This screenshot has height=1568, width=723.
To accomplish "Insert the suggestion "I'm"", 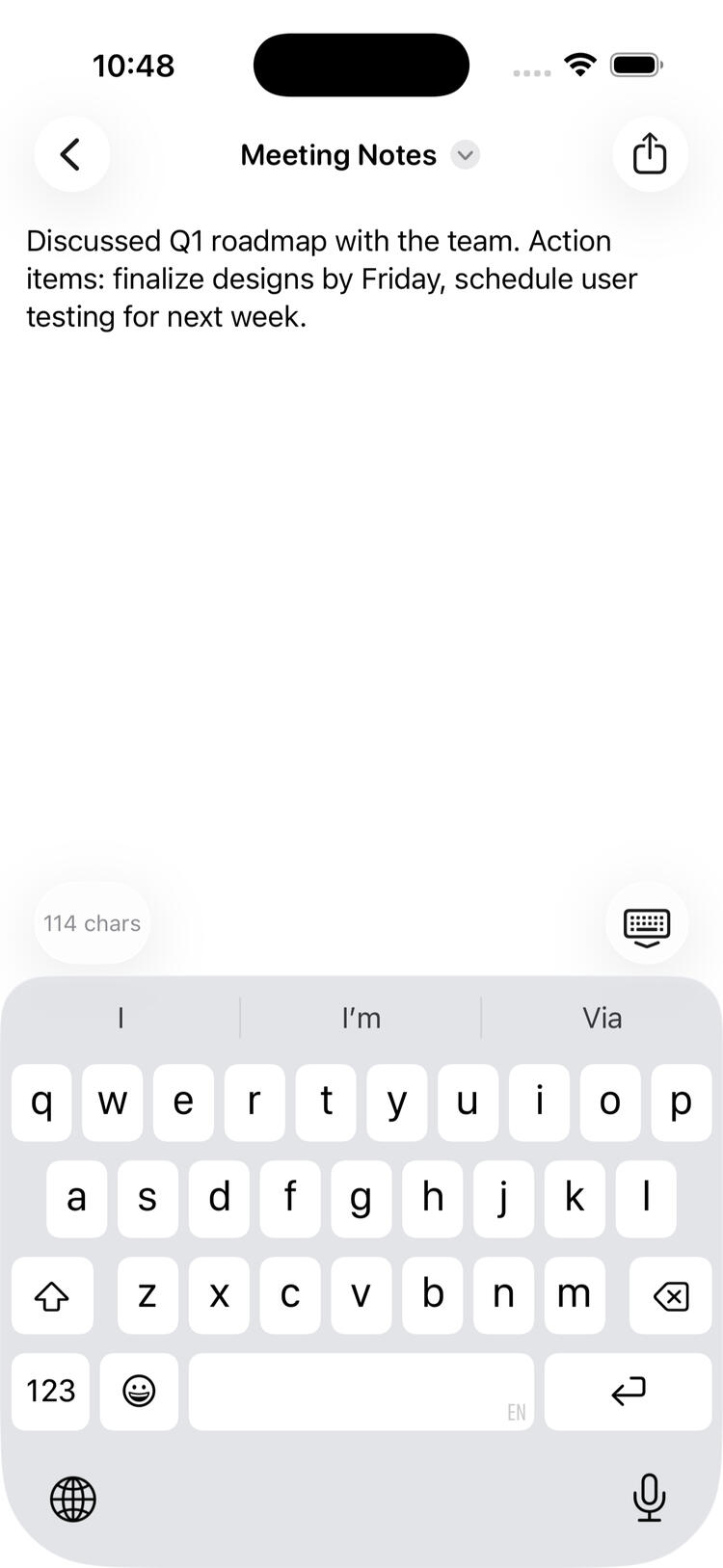I will click(x=361, y=1018).
